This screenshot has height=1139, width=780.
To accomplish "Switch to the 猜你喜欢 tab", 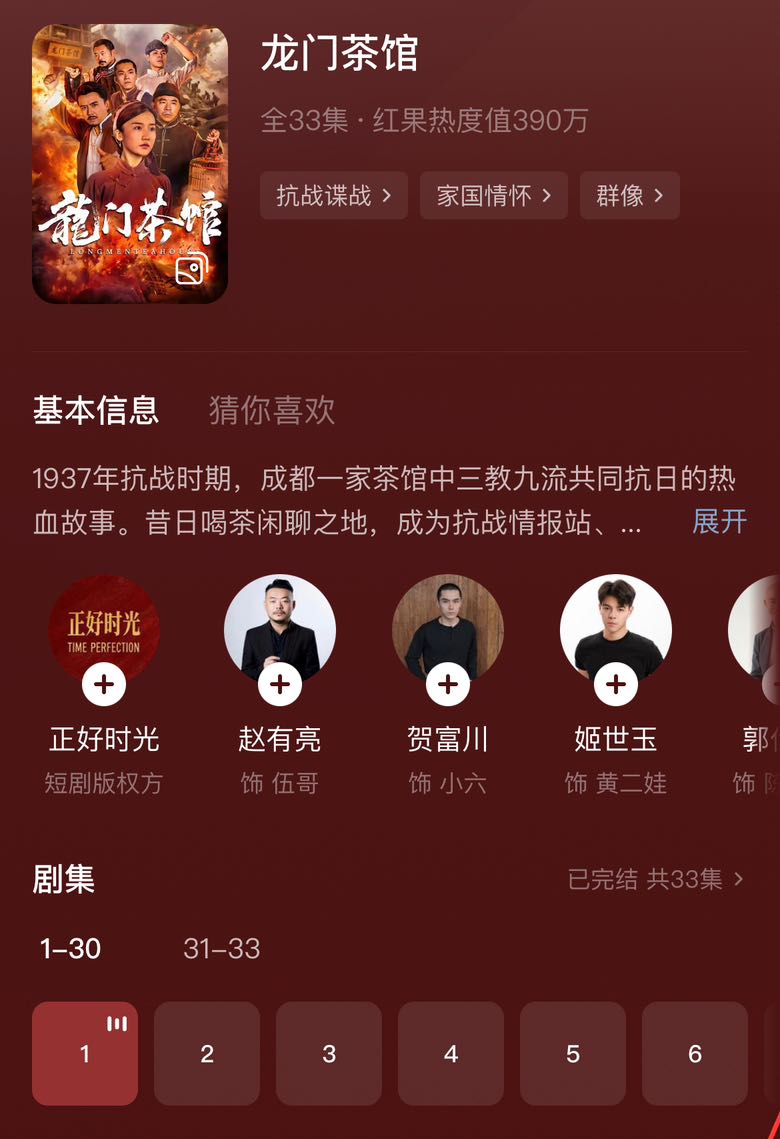I will [x=271, y=410].
